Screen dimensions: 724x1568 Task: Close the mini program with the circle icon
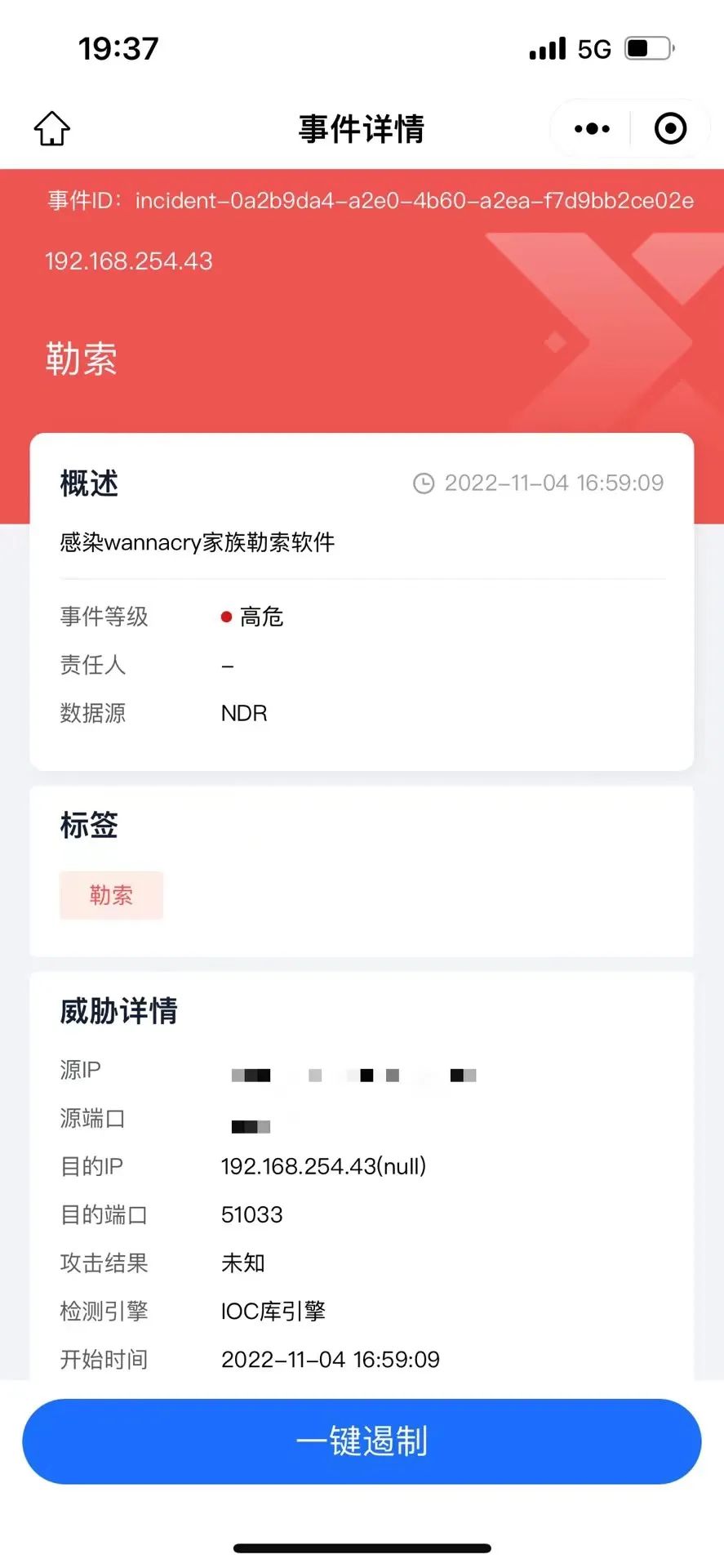pyautogui.click(x=670, y=128)
